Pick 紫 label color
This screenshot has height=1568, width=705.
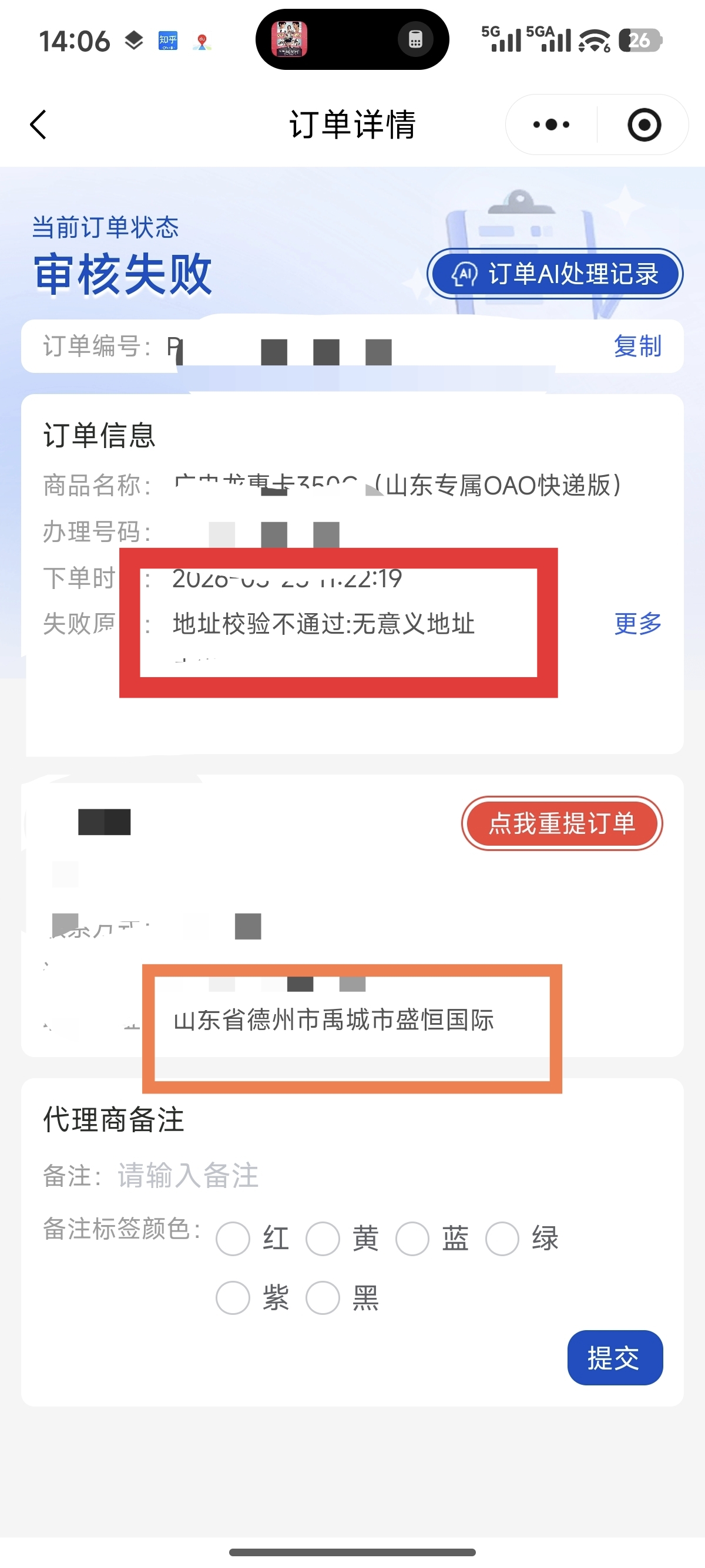(233, 1298)
